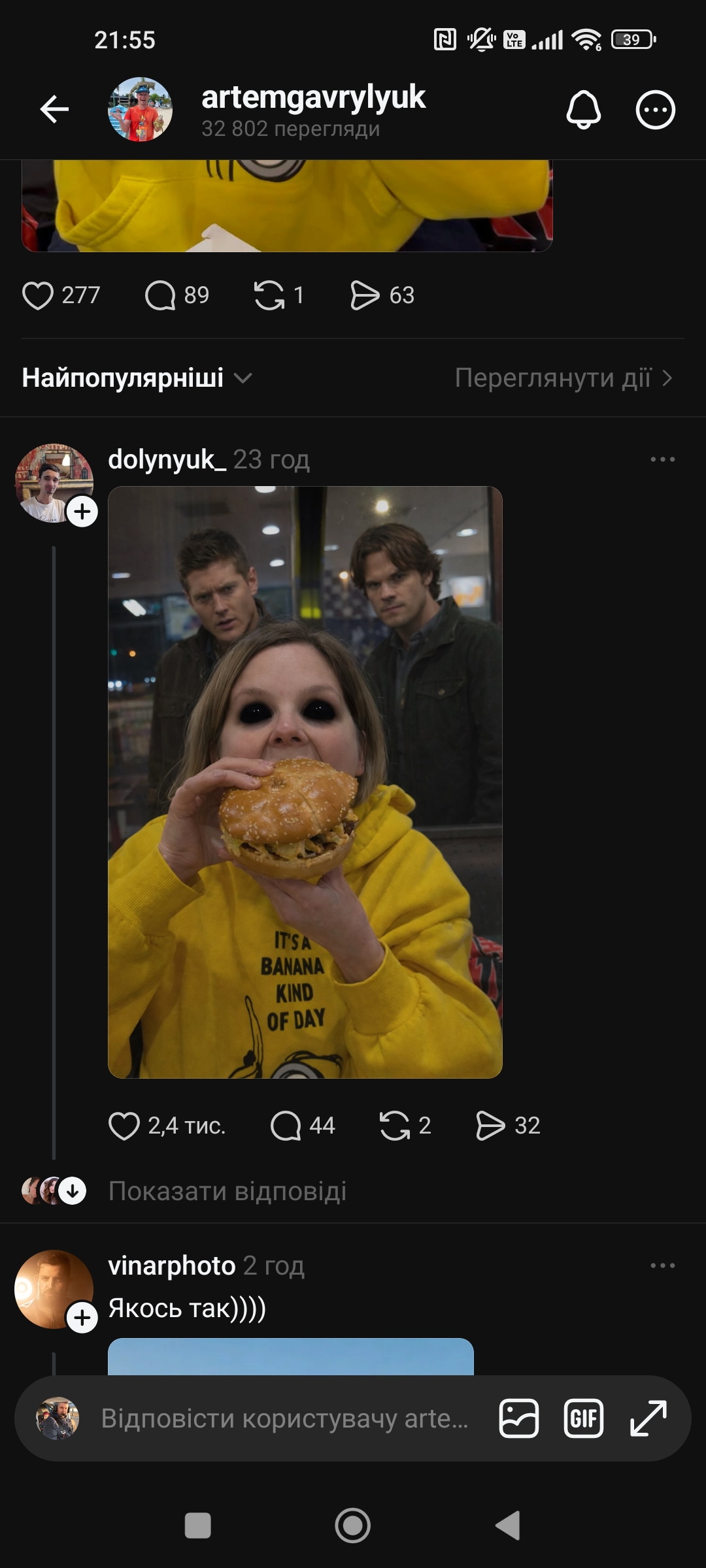Open the notifications bell

click(583, 109)
